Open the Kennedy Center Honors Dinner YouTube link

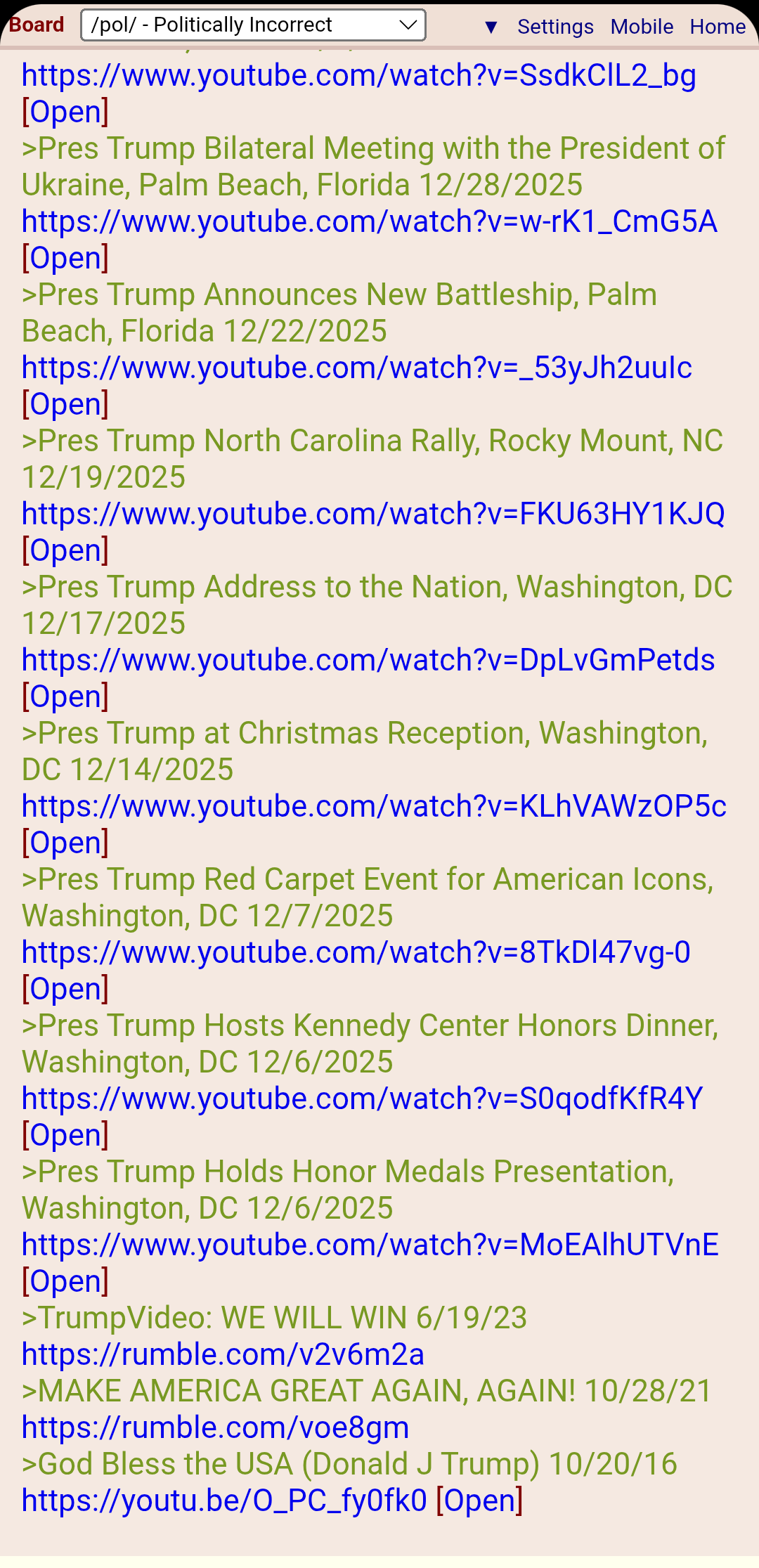click(x=362, y=1099)
